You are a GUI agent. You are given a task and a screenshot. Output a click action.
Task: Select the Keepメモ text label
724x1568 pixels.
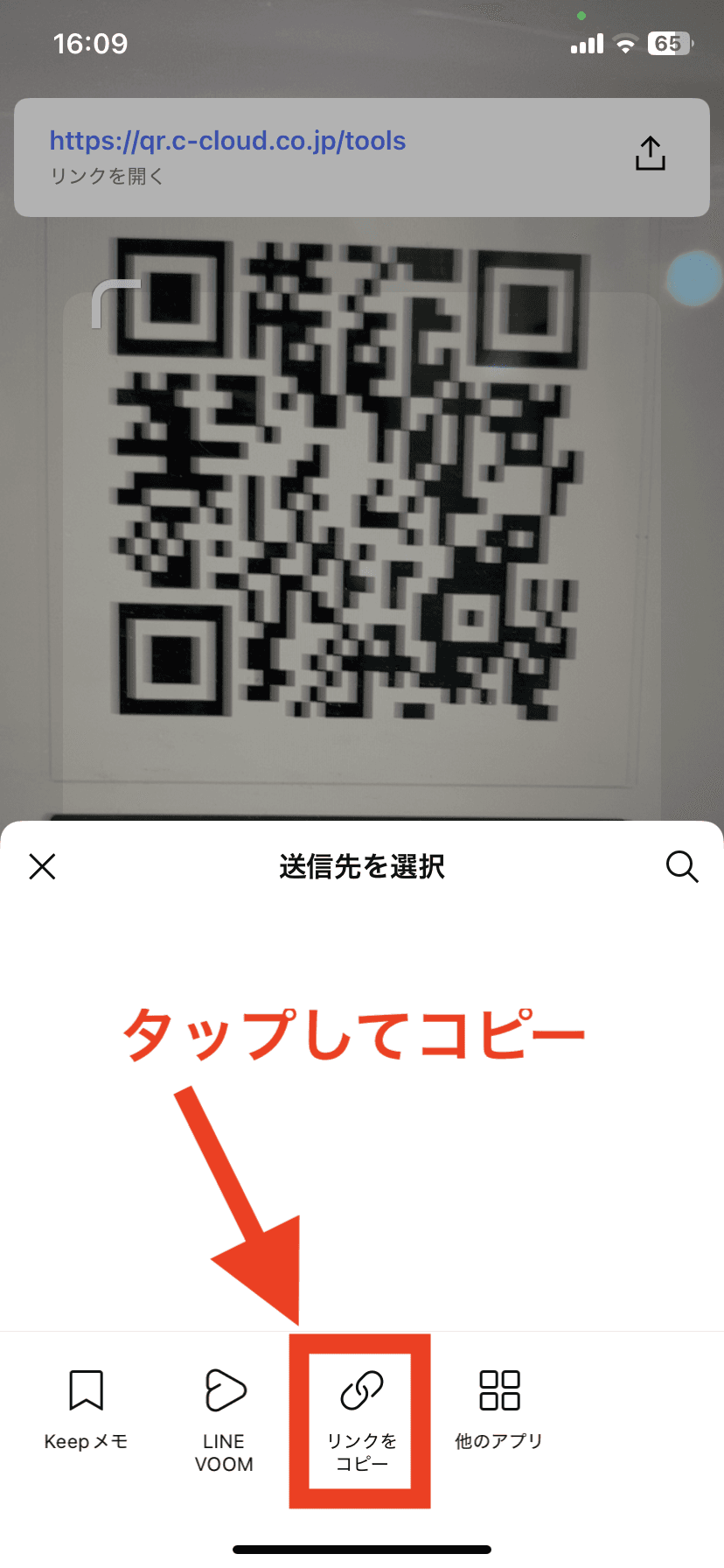click(84, 1441)
